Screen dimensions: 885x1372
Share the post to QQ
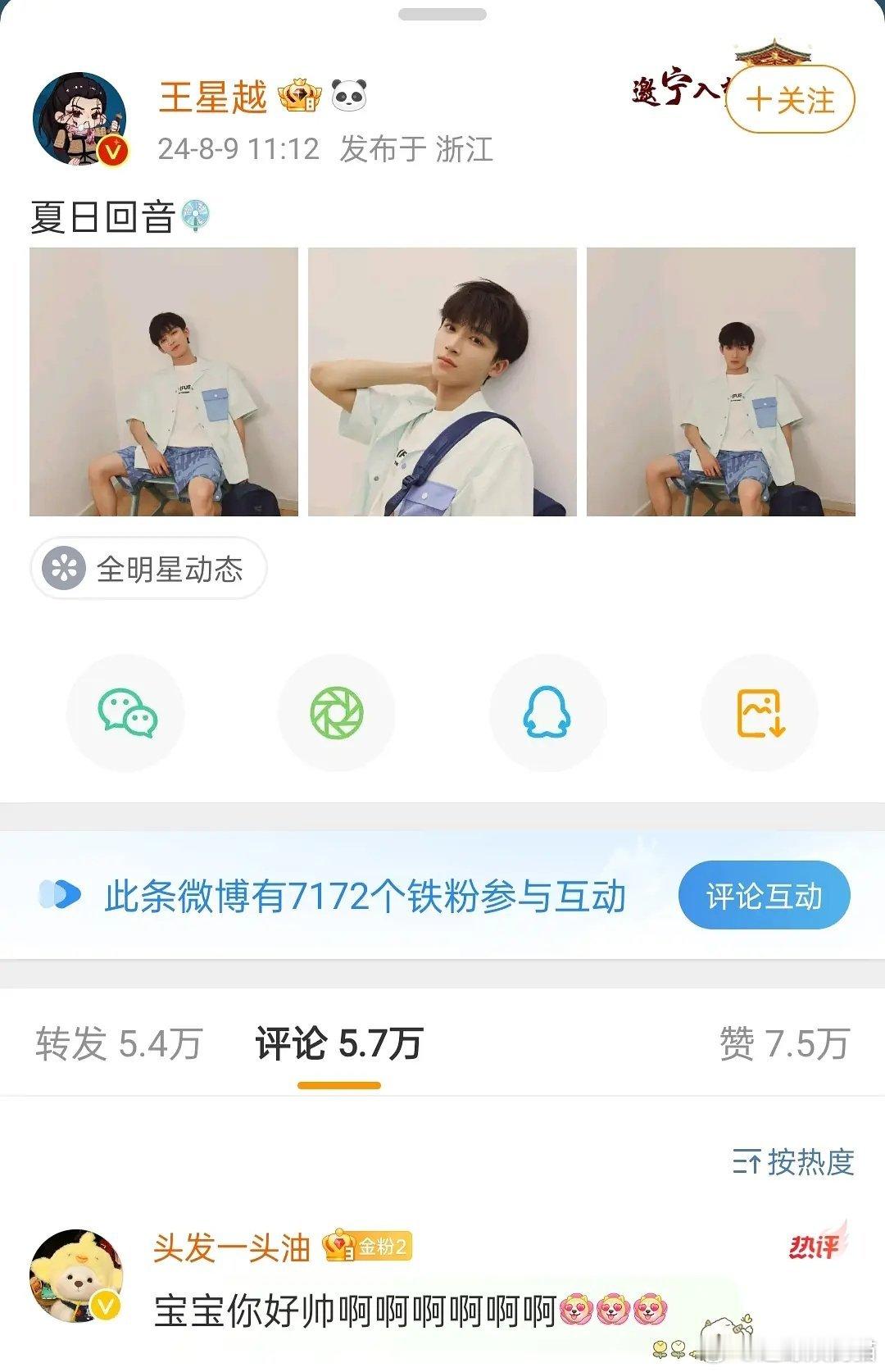[547, 712]
